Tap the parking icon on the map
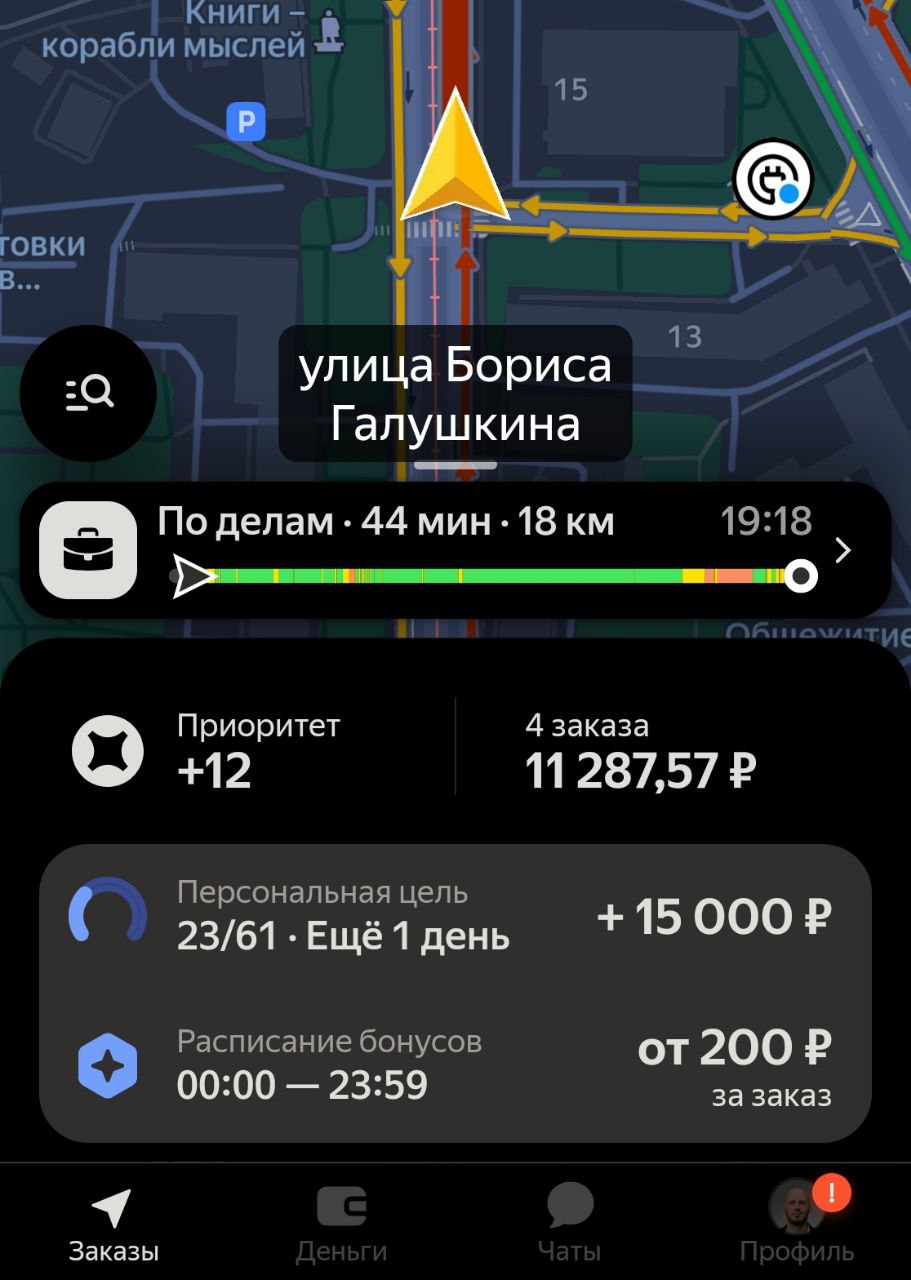Viewport: 911px width, 1280px height. click(245, 123)
